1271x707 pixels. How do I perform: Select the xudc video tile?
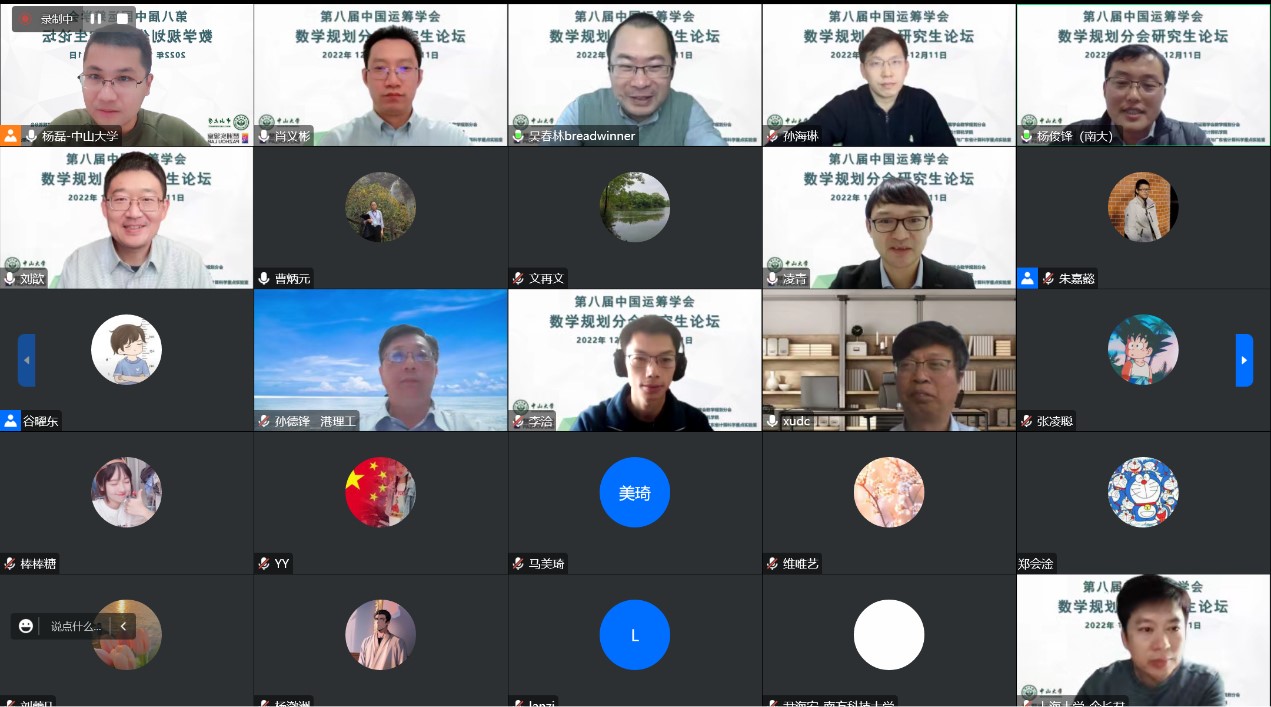pos(888,360)
